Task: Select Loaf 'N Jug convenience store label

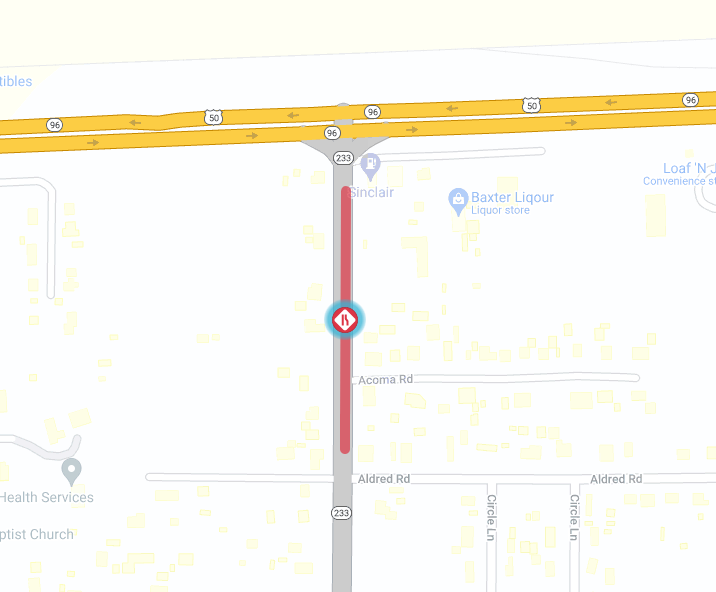Action: [690, 169]
